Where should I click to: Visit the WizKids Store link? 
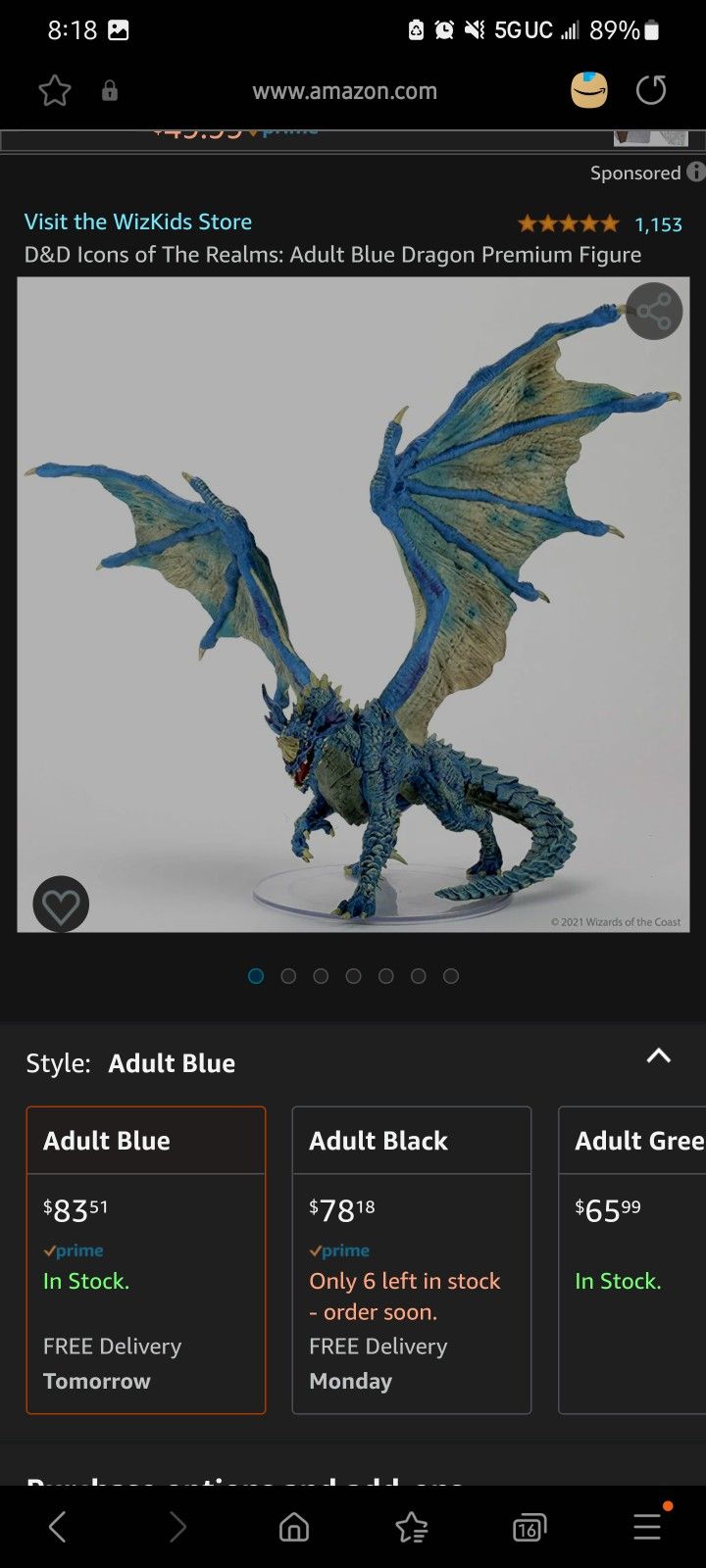(138, 221)
